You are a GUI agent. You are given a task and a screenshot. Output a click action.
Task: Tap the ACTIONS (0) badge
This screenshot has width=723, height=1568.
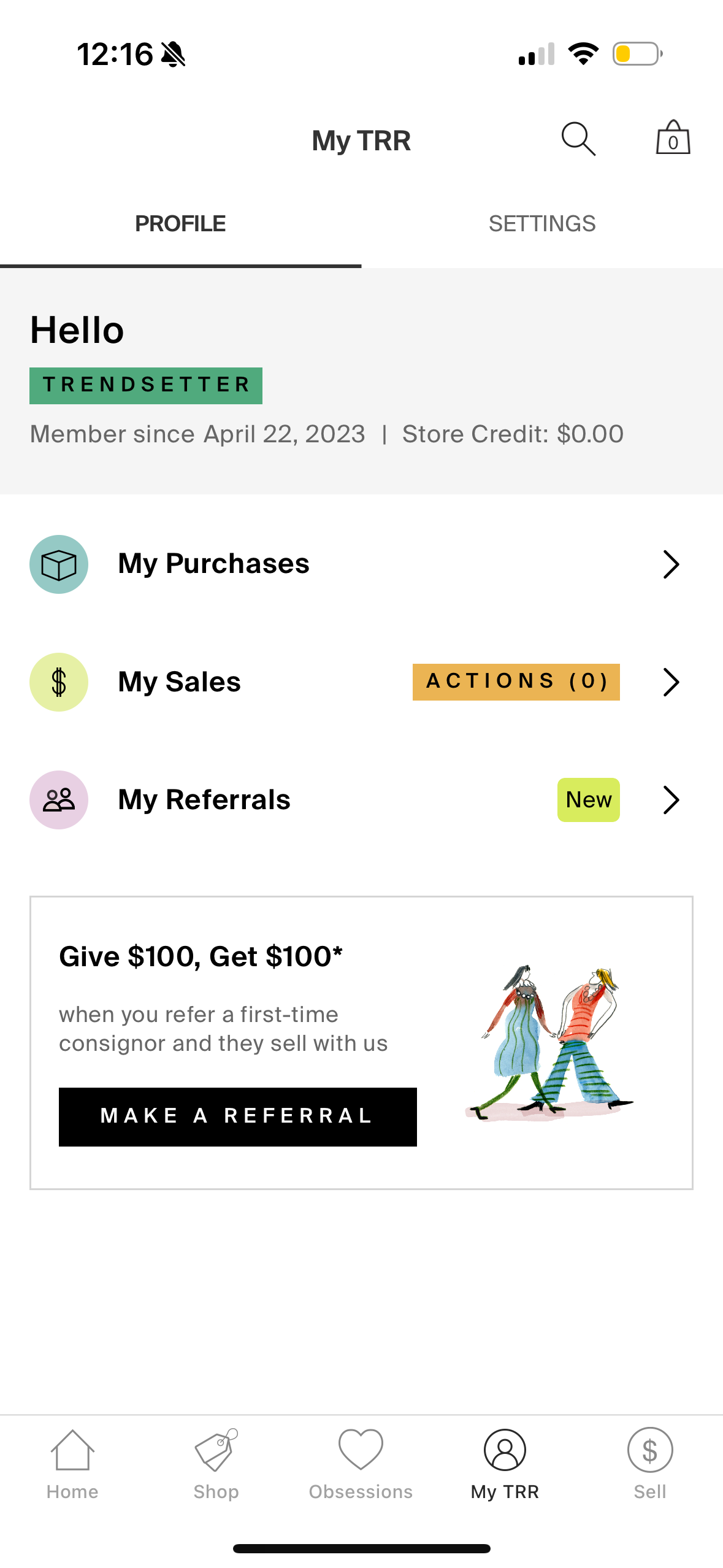[x=516, y=682]
